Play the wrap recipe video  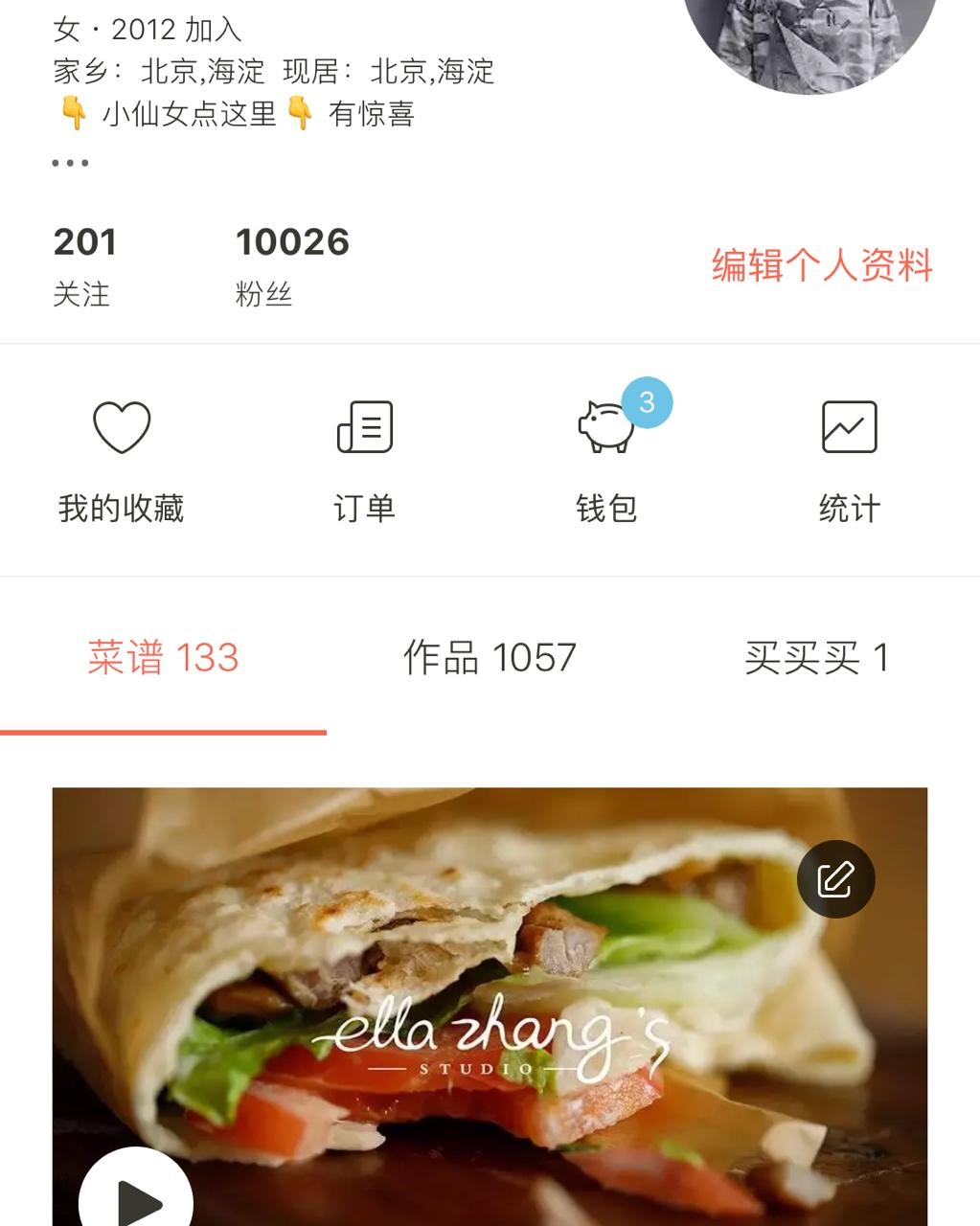pyautogui.click(x=136, y=1197)
